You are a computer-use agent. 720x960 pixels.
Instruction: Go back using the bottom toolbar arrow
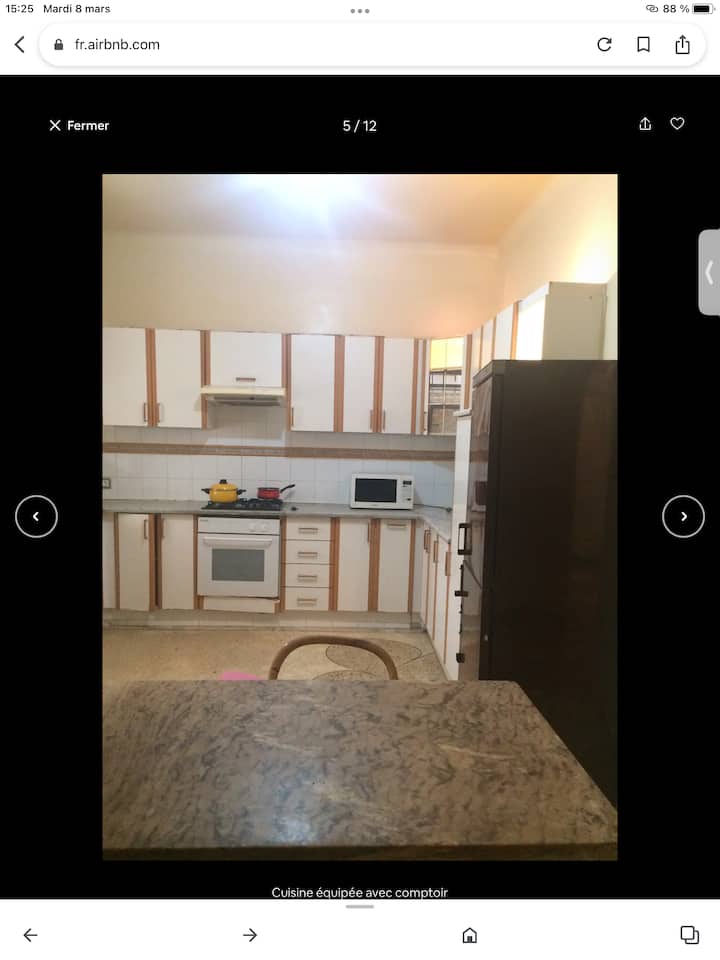30,935
